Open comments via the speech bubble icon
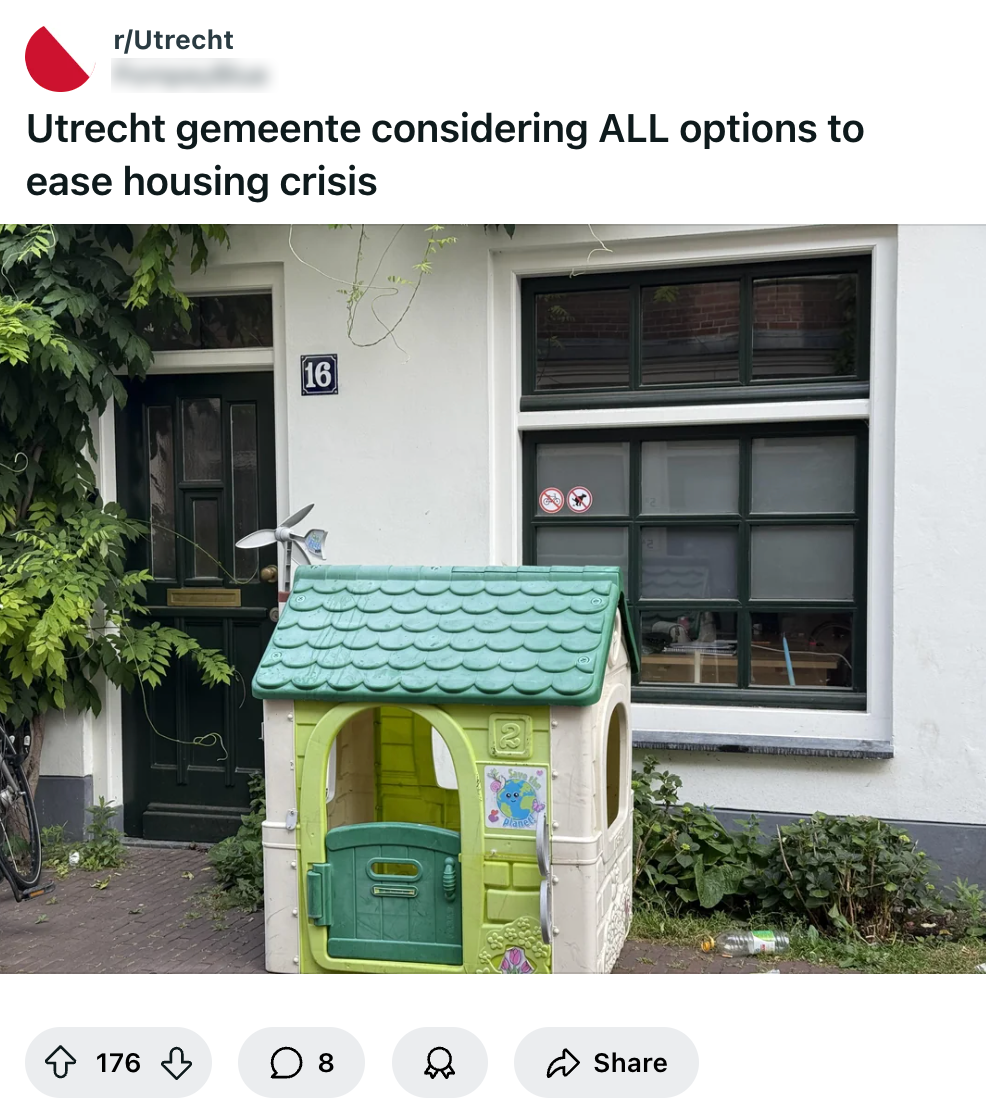Viewport: 986px width, 1117px height. (x=286, y=1063)
